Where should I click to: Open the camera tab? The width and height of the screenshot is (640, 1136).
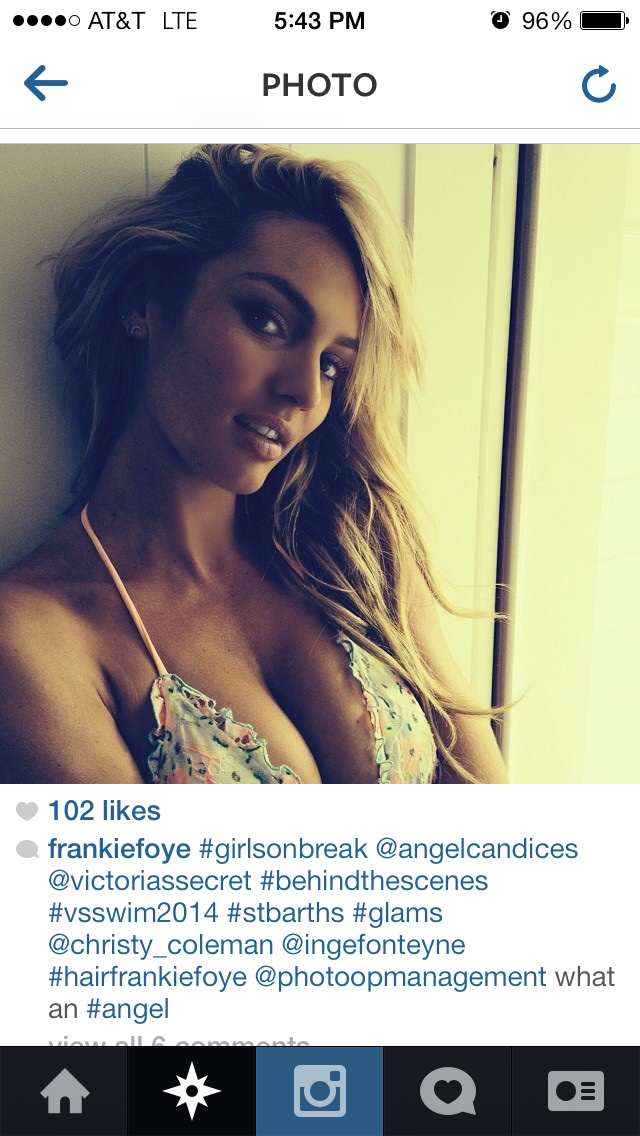coord(320,1091)
